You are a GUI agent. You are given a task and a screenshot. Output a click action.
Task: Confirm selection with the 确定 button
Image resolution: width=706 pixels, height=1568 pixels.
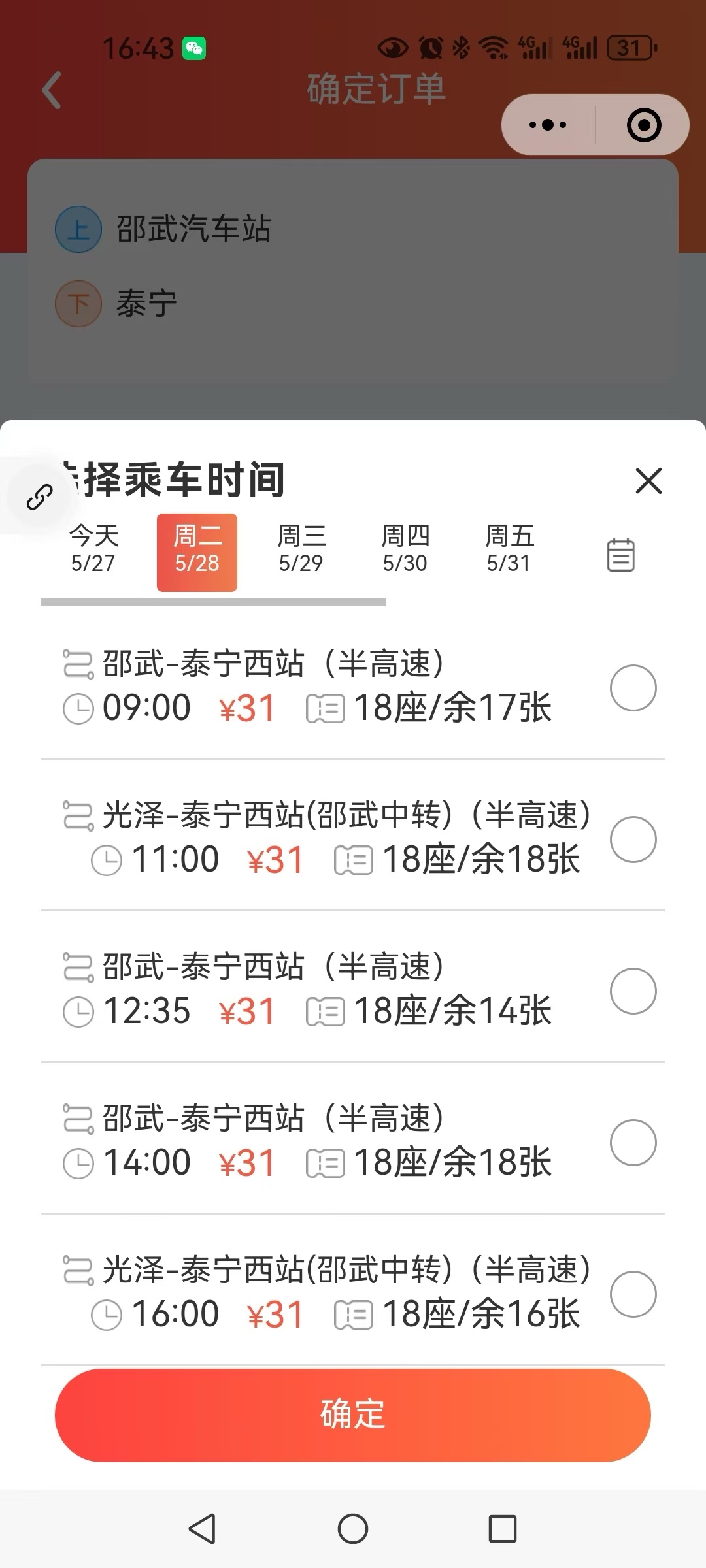tap(353, 1414)
